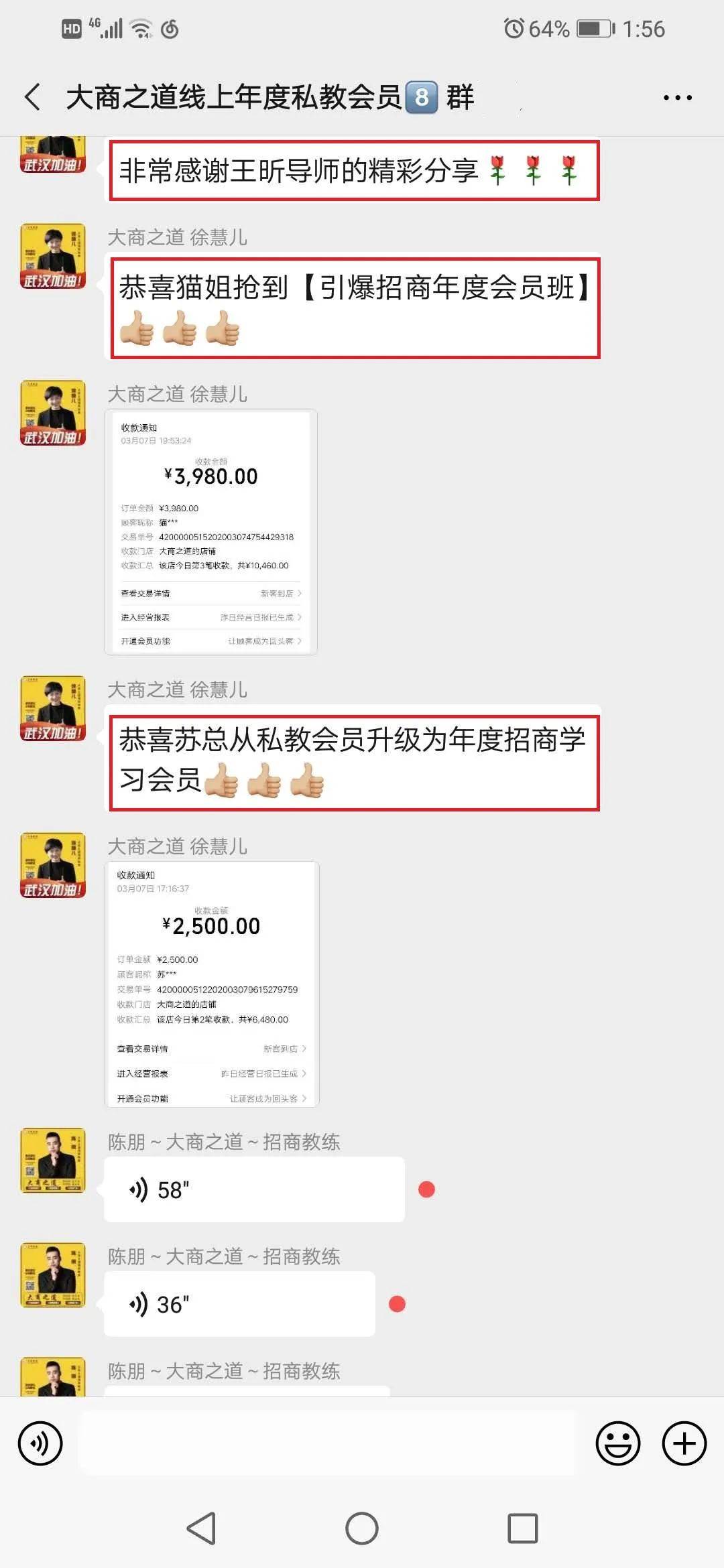Tap the system recent apps button

click(523, 1528)
